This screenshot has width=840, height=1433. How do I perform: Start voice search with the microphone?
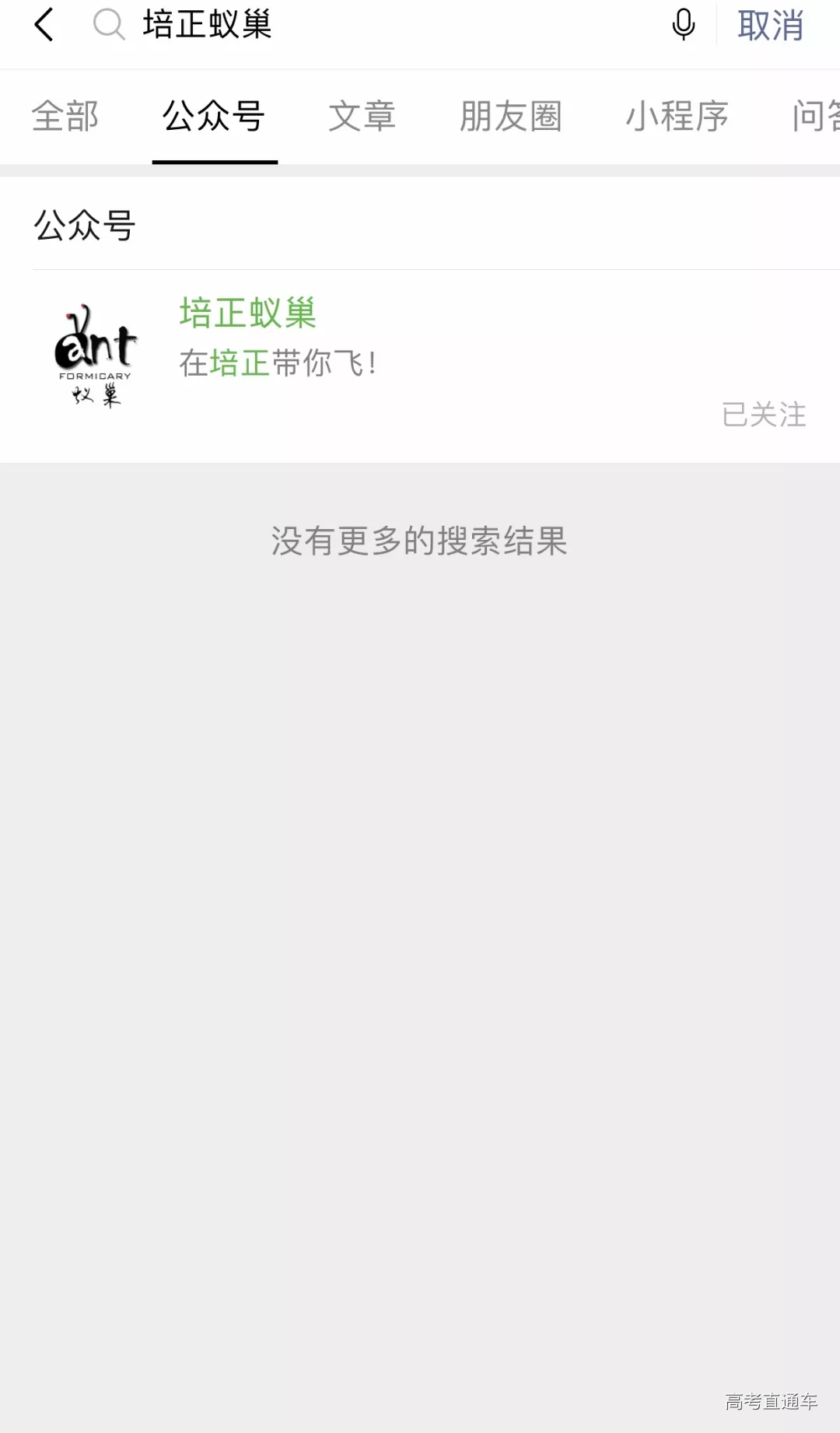click(x=683, y=25)
